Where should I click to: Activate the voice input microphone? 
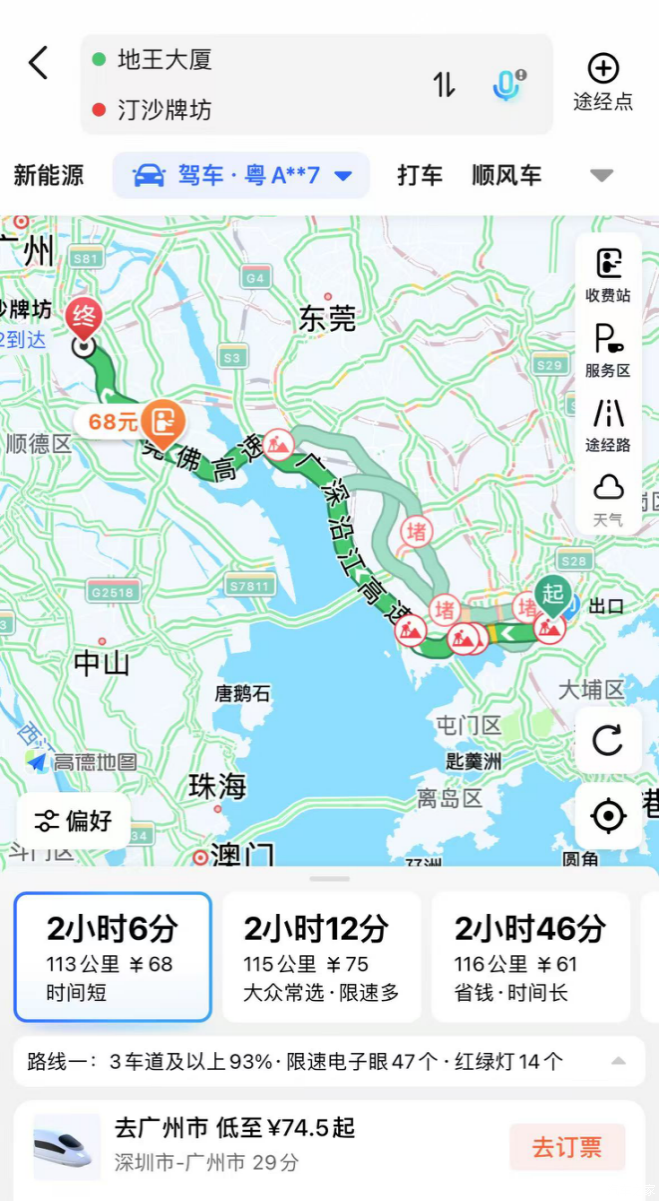(509, 85)
